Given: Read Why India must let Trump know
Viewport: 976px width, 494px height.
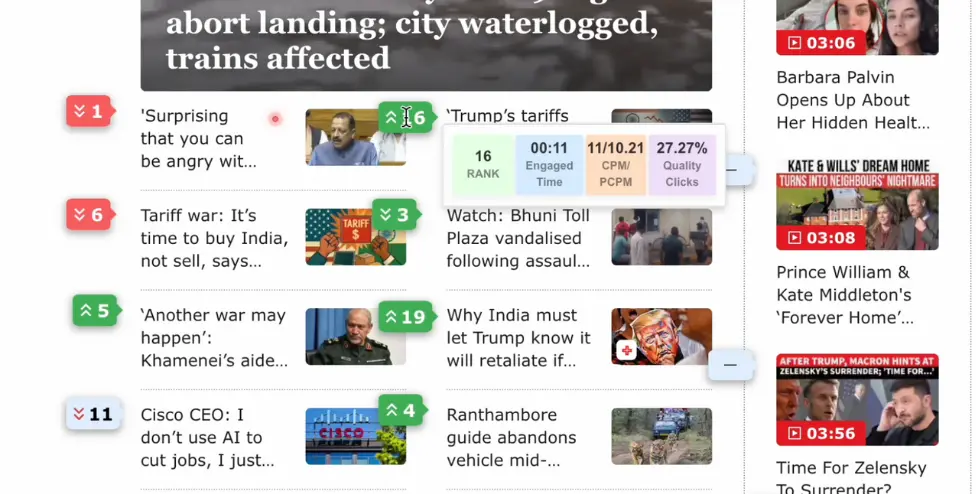Looking at the screenshot, I should [x=518, y=338].
